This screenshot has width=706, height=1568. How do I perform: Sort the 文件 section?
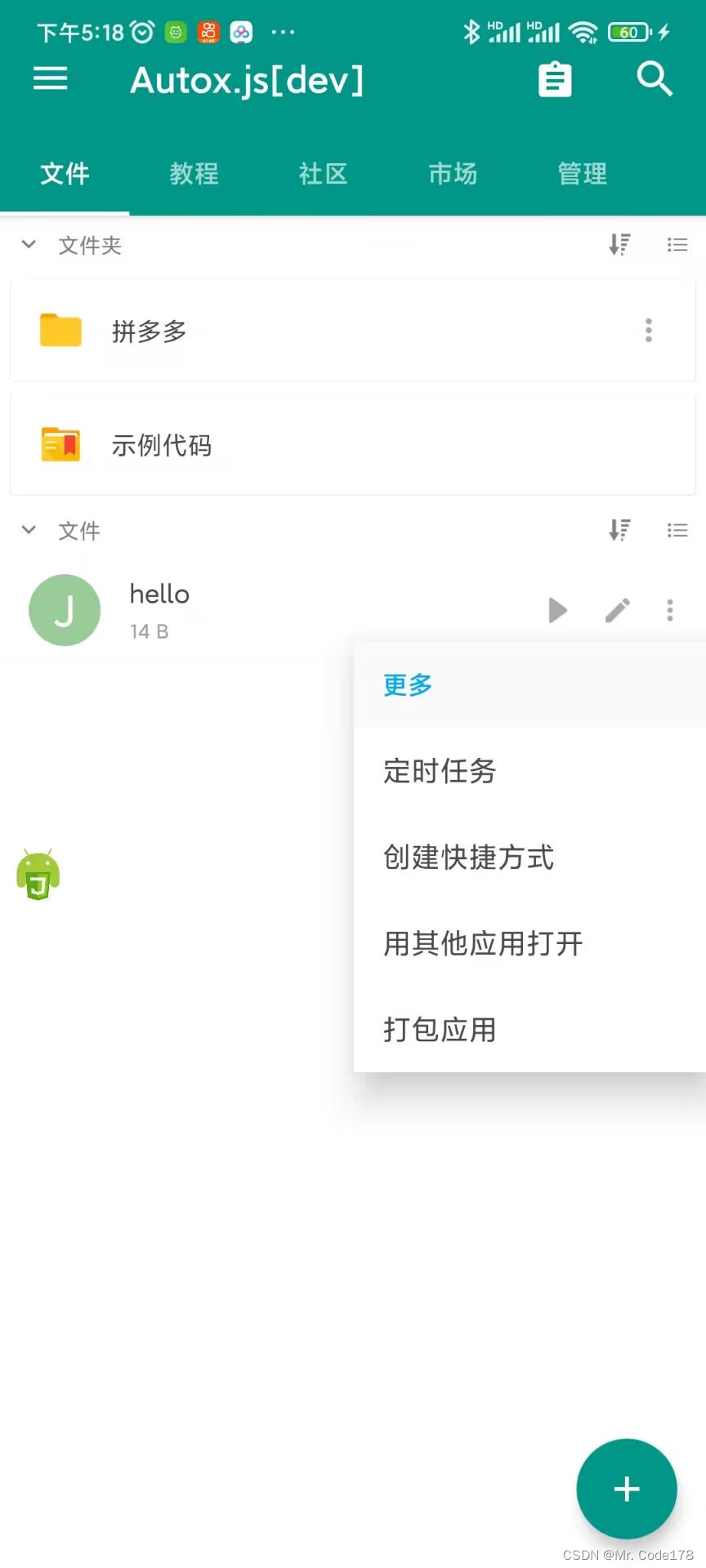[619, 530]
